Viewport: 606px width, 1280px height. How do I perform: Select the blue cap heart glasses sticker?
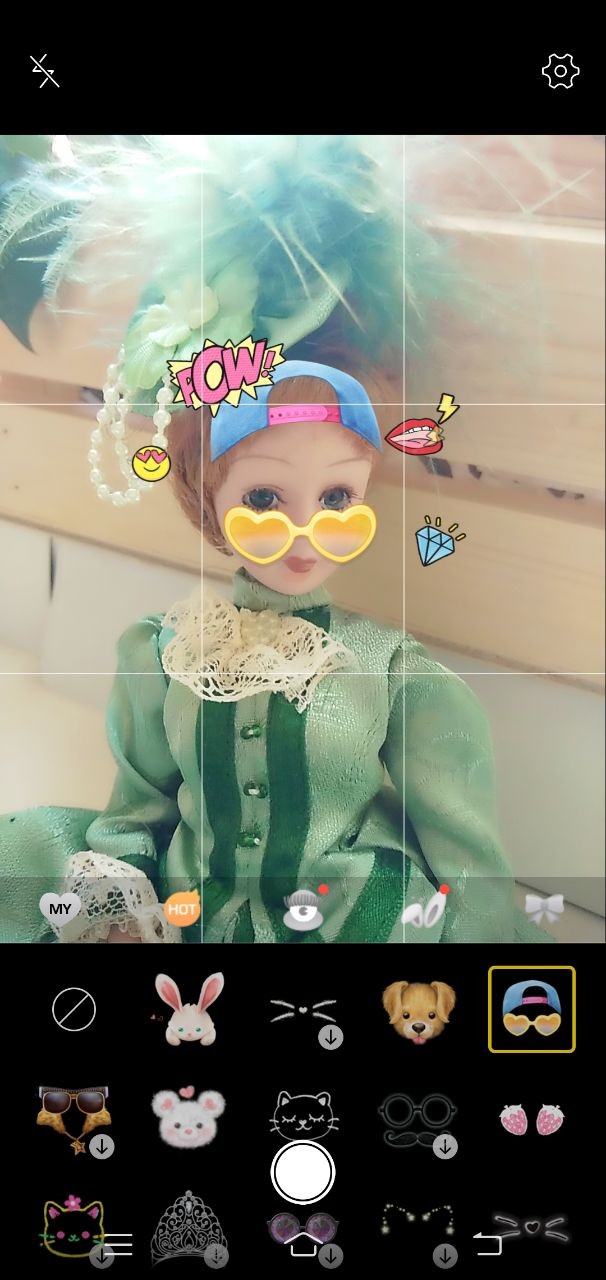(x=532, y=1010)
